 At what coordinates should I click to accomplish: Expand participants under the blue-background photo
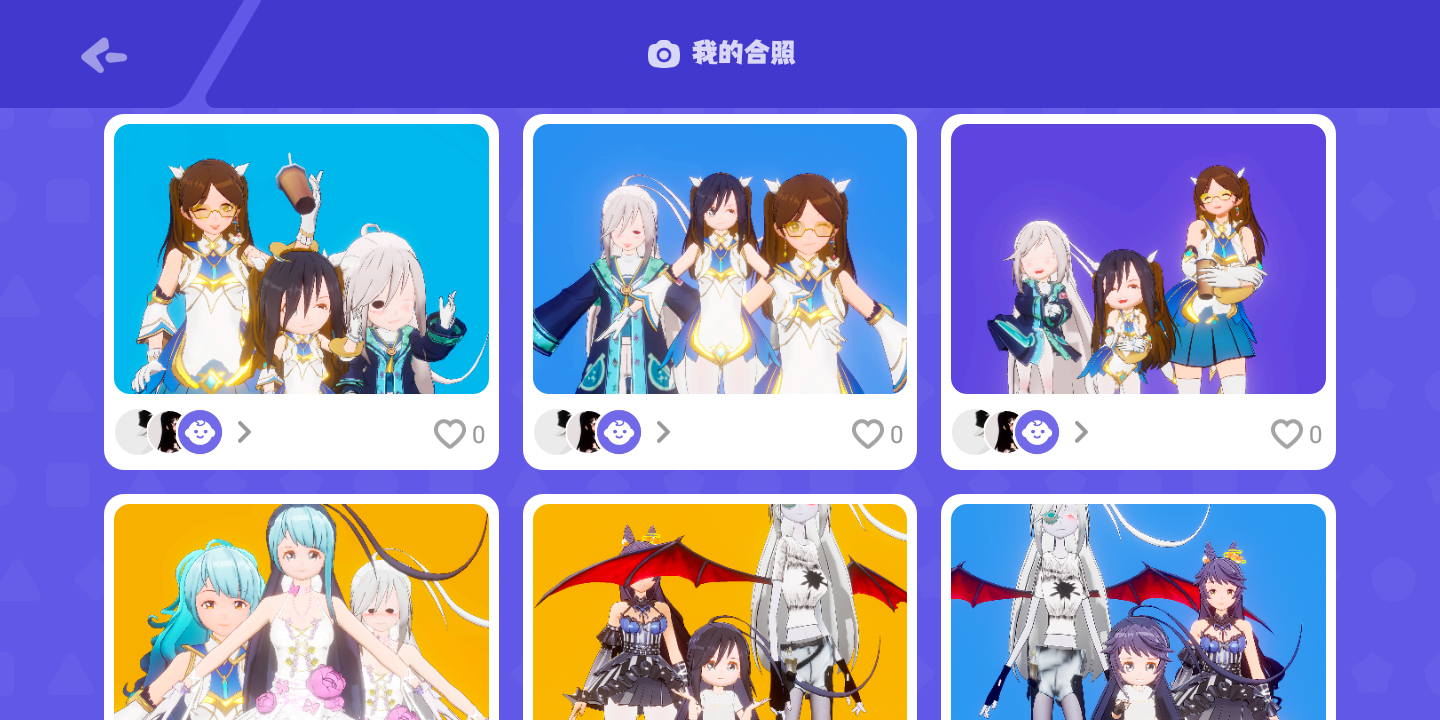click(x=662, y=432)
